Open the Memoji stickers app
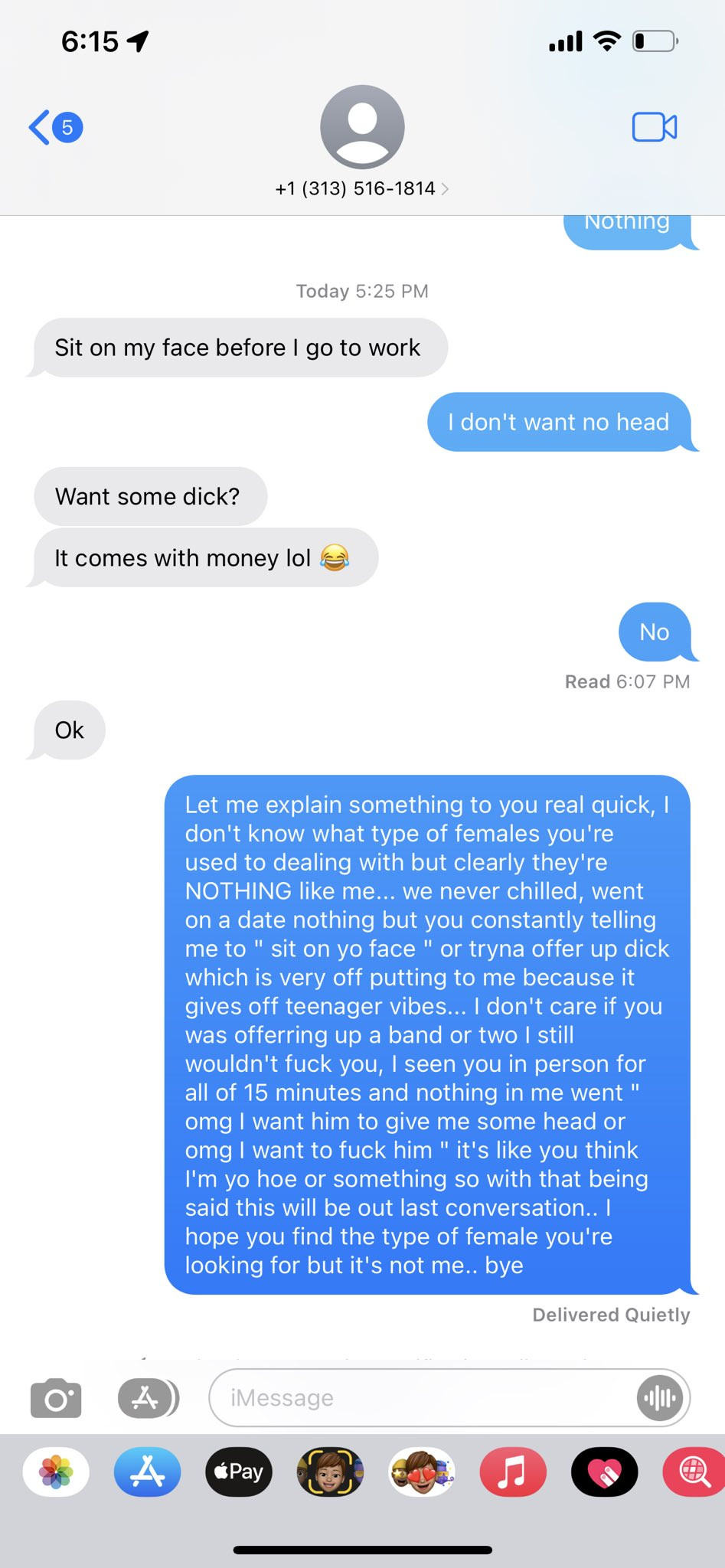The width and height of the screenshot is (725, 1568). pos(422,1472)
